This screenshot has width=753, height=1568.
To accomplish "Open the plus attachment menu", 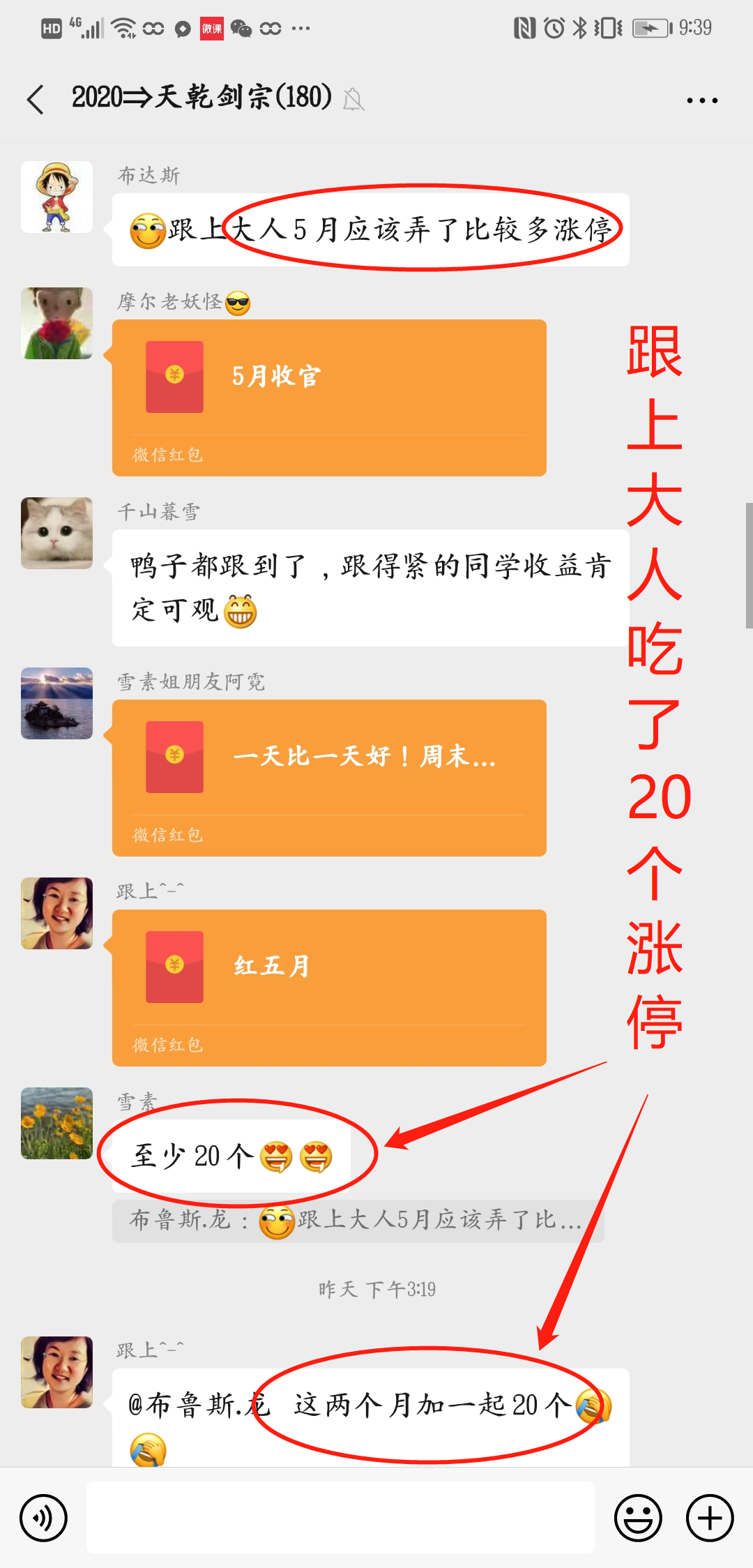I will tap(710, 1518).
